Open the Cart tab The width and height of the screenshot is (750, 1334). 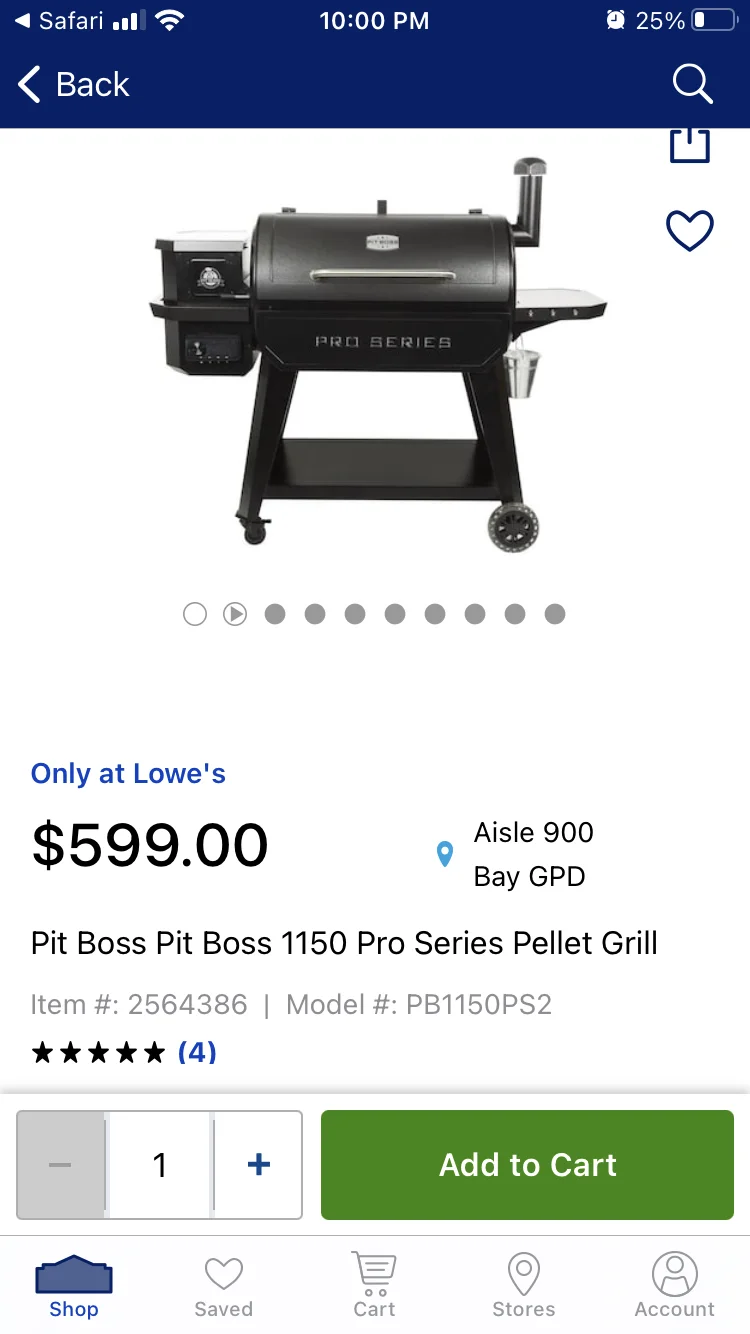(x=374, y=1287)
